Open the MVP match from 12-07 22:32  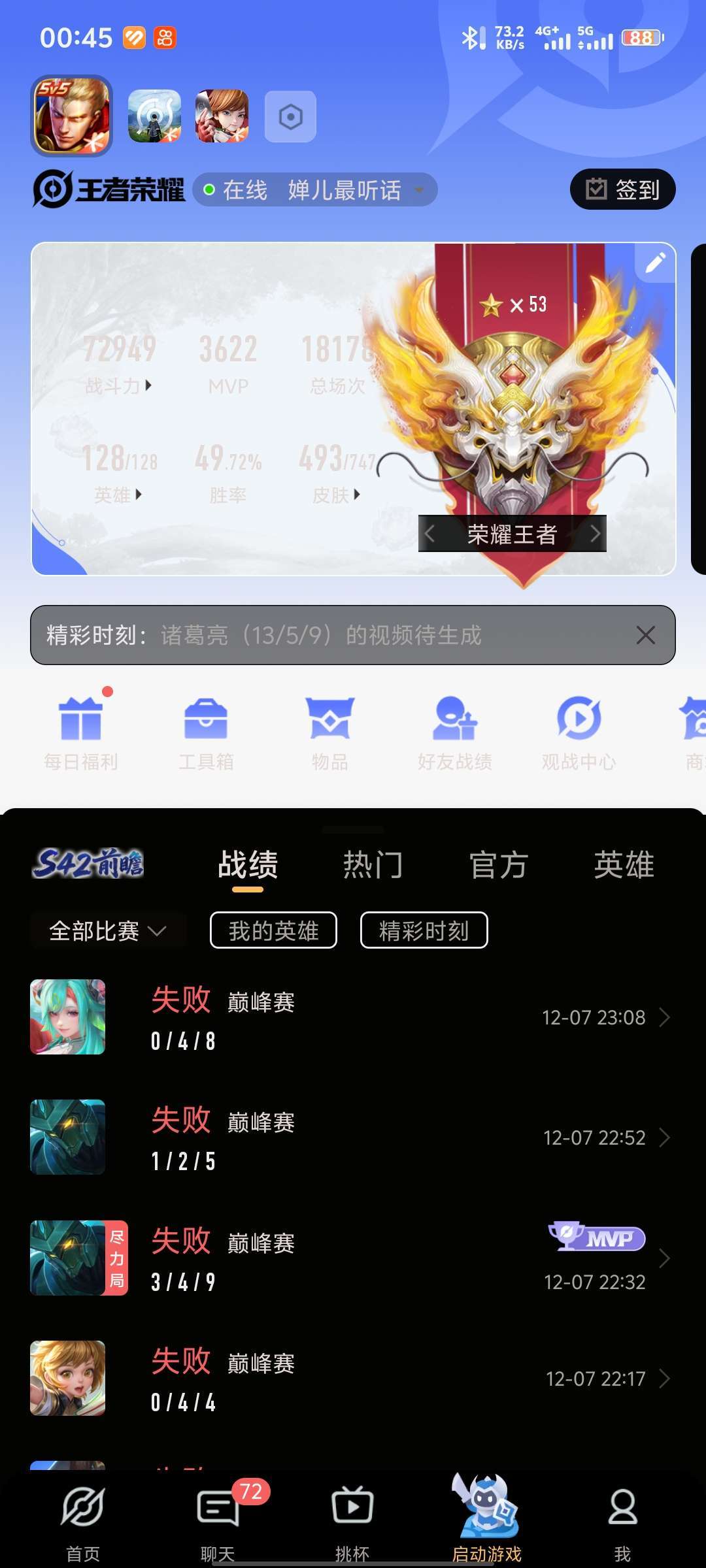pos(353,1258)
